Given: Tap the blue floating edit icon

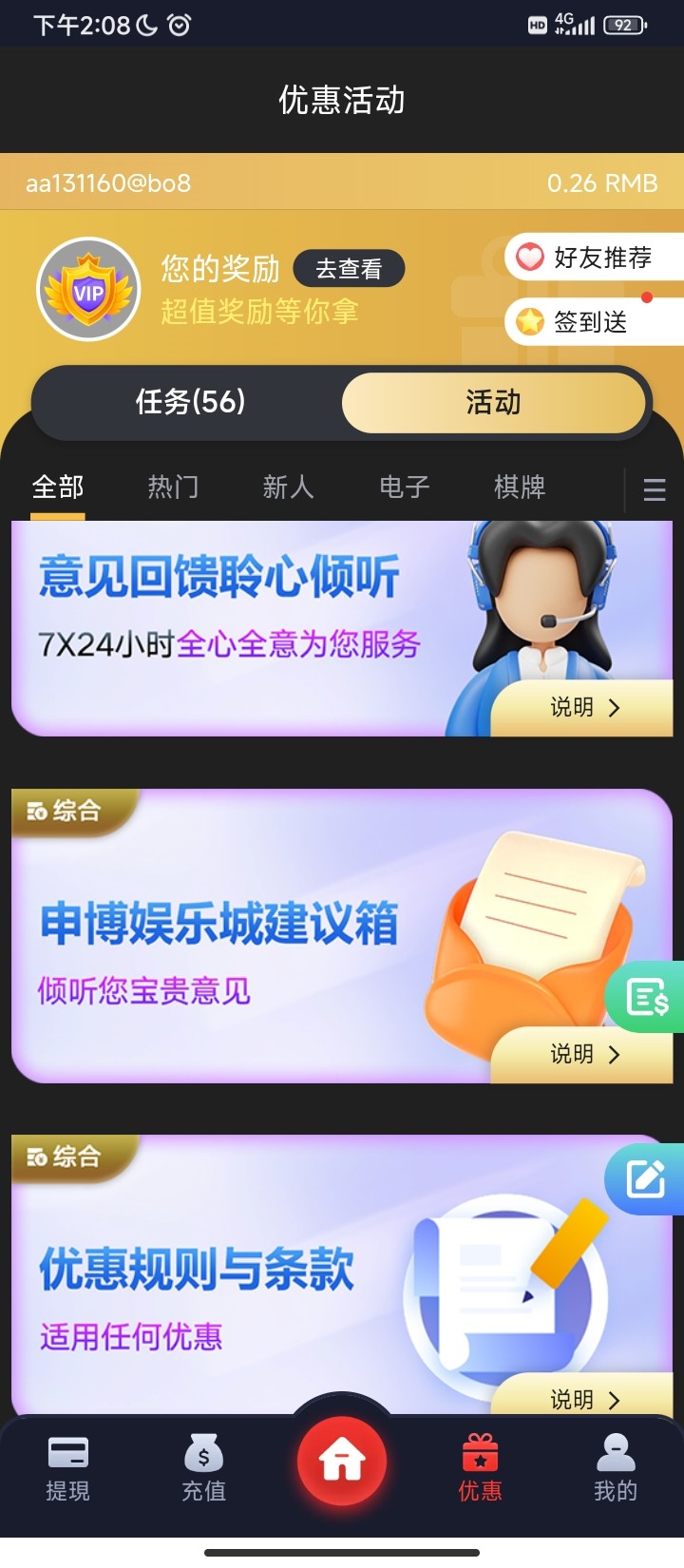Looking at the screenshot, I should pyautogui.click(x=646, y=1179).
